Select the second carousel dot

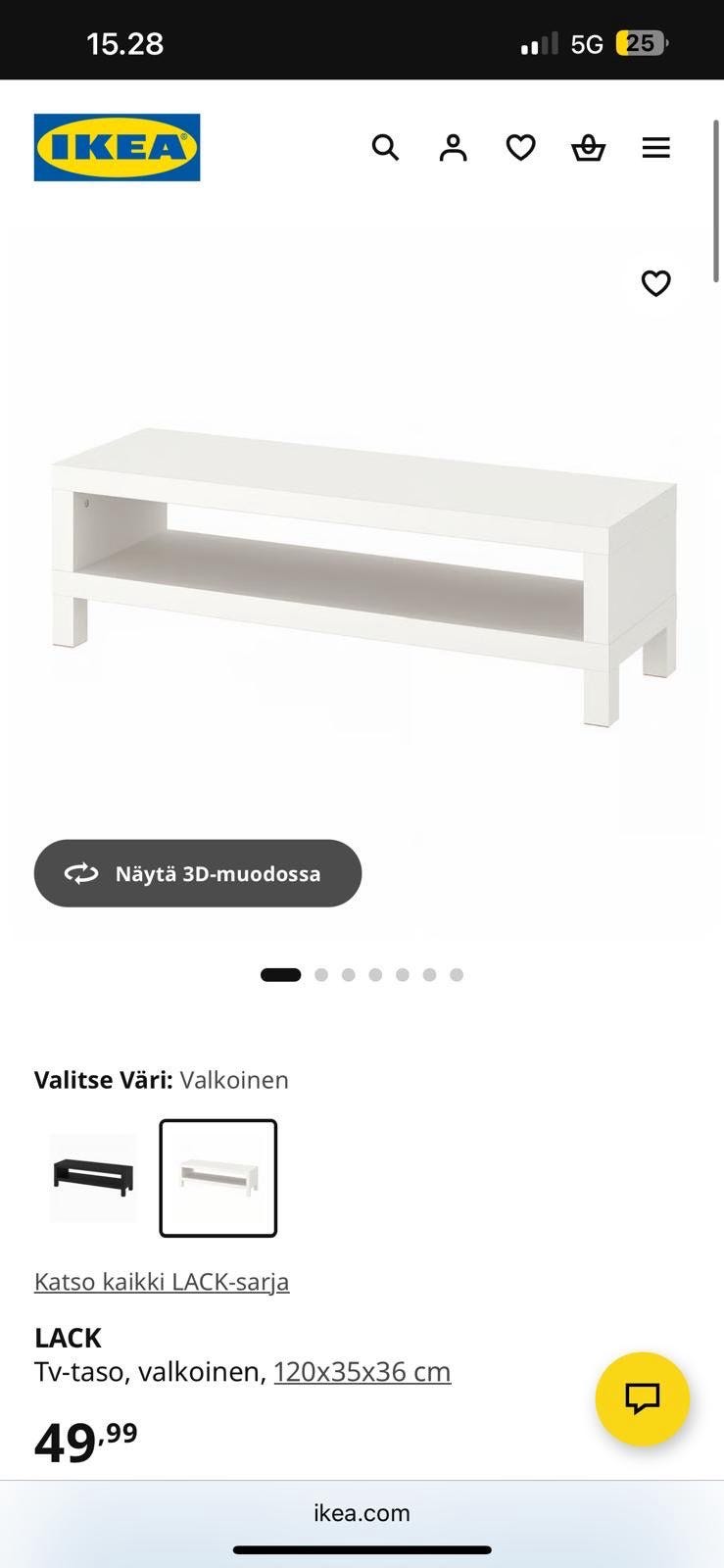point(321,974)
